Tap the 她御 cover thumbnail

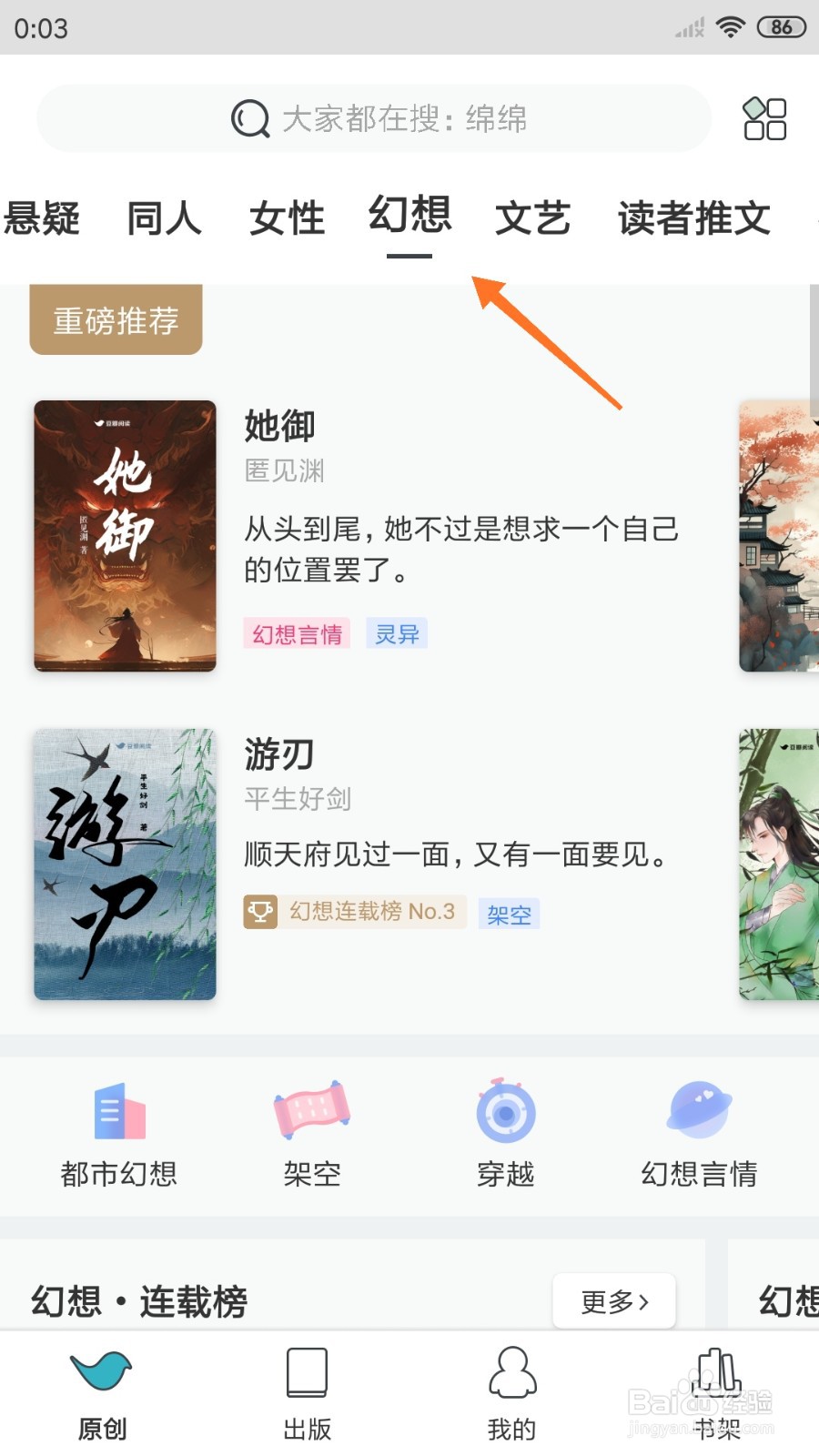pos(125,537)
